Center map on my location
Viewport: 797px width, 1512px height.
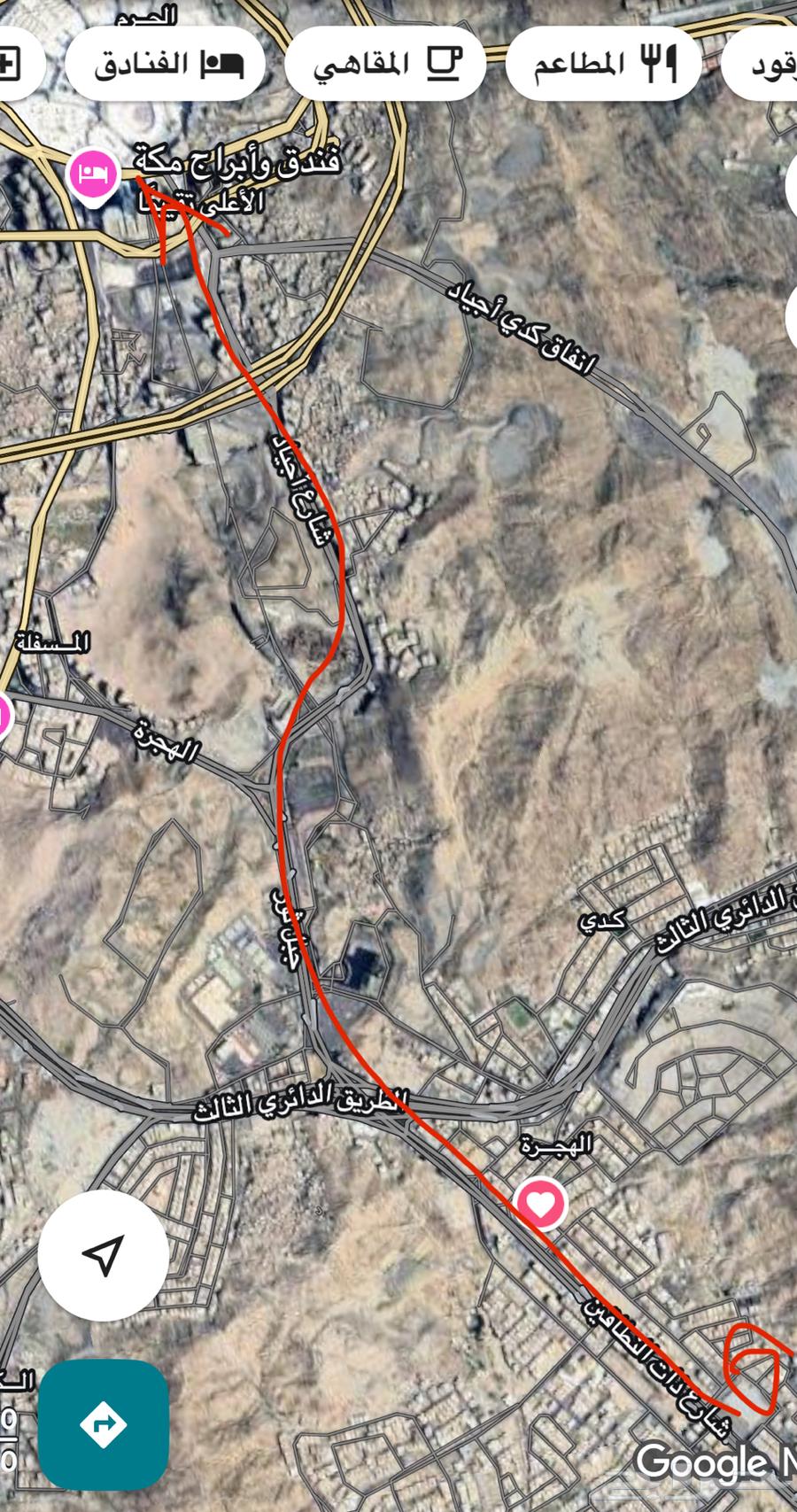click(104, 1255)
